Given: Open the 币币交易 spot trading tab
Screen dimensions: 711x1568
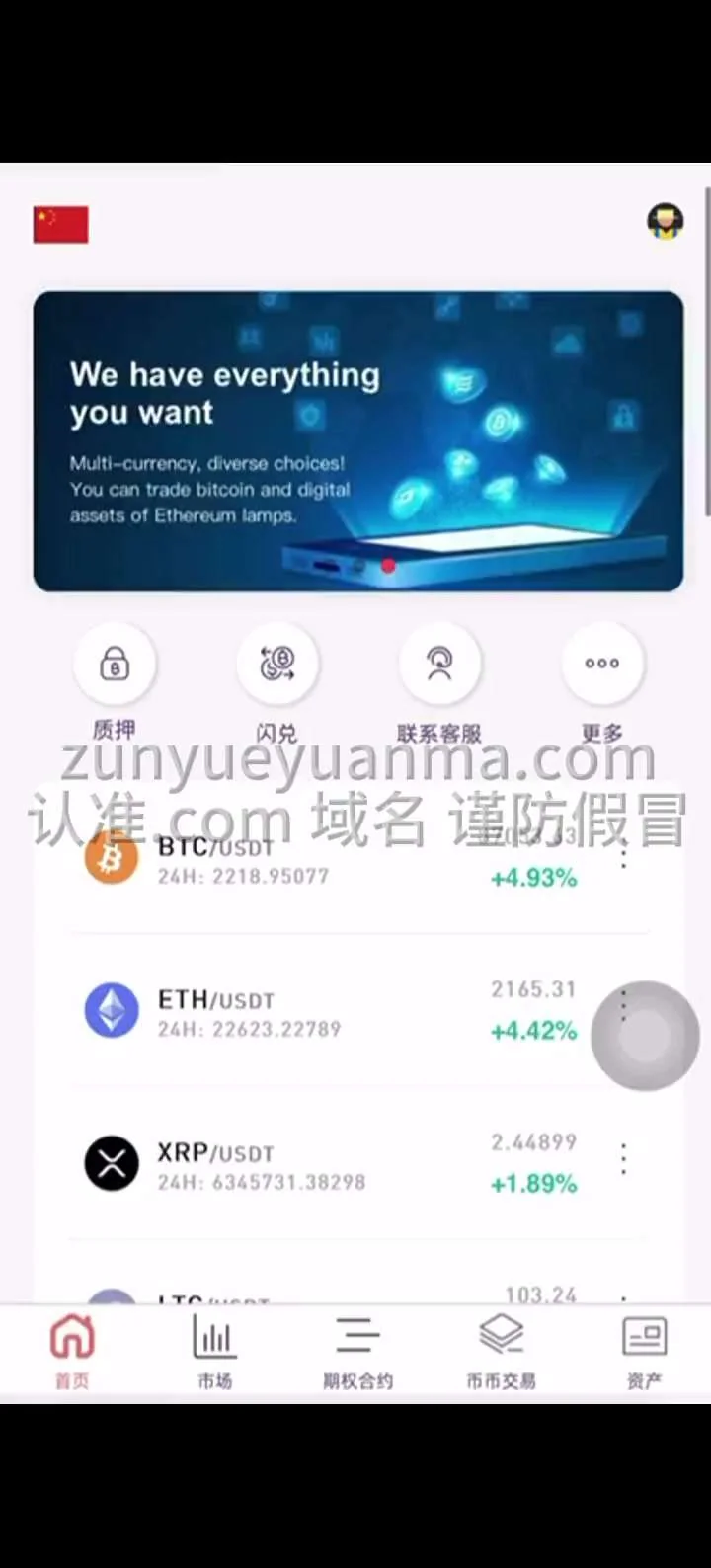Looking at the screenshot, I should point(501,1351).
